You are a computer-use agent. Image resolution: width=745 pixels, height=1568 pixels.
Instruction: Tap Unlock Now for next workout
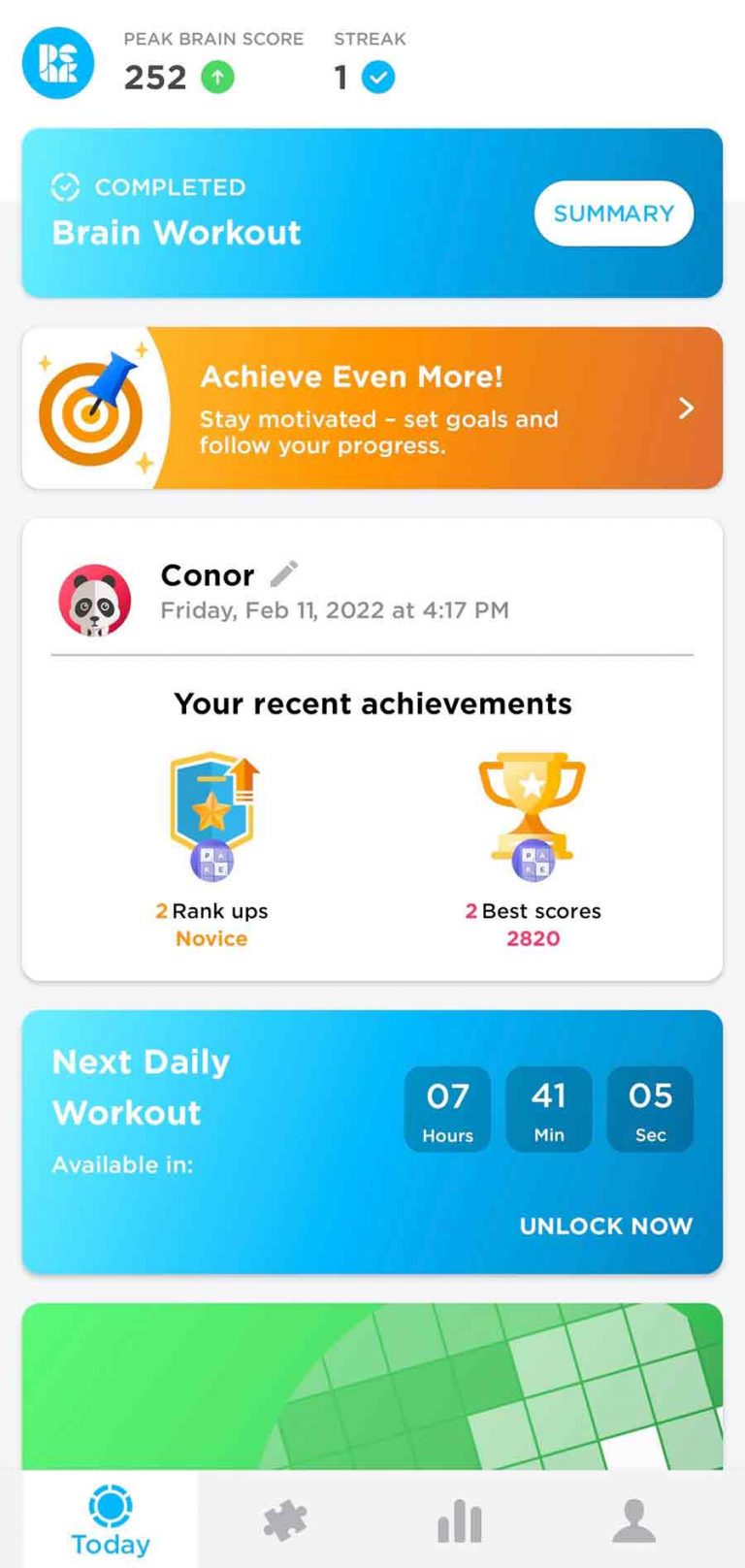[605, 1225]
